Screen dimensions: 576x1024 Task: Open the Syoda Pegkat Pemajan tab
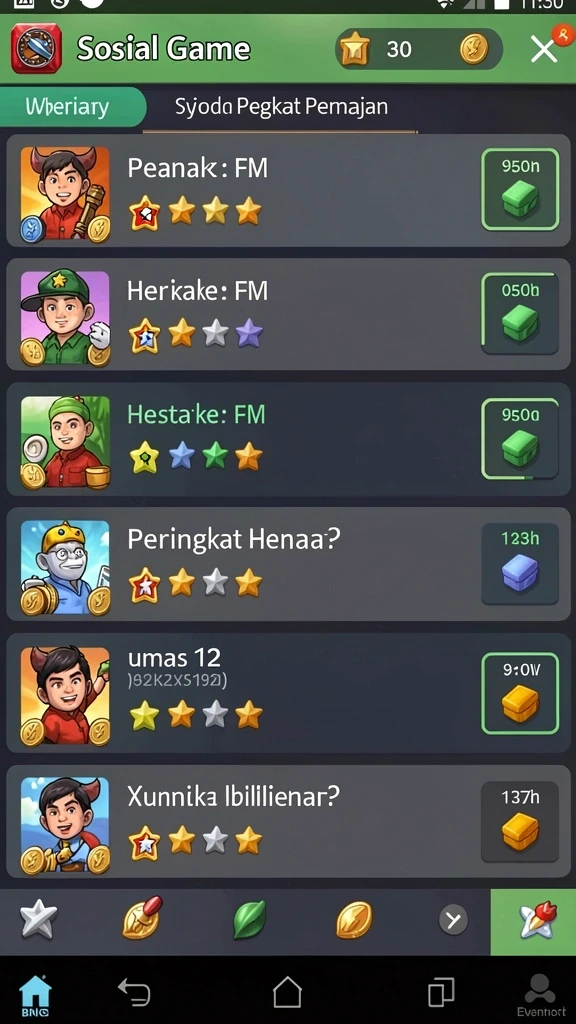pos(281,106)
